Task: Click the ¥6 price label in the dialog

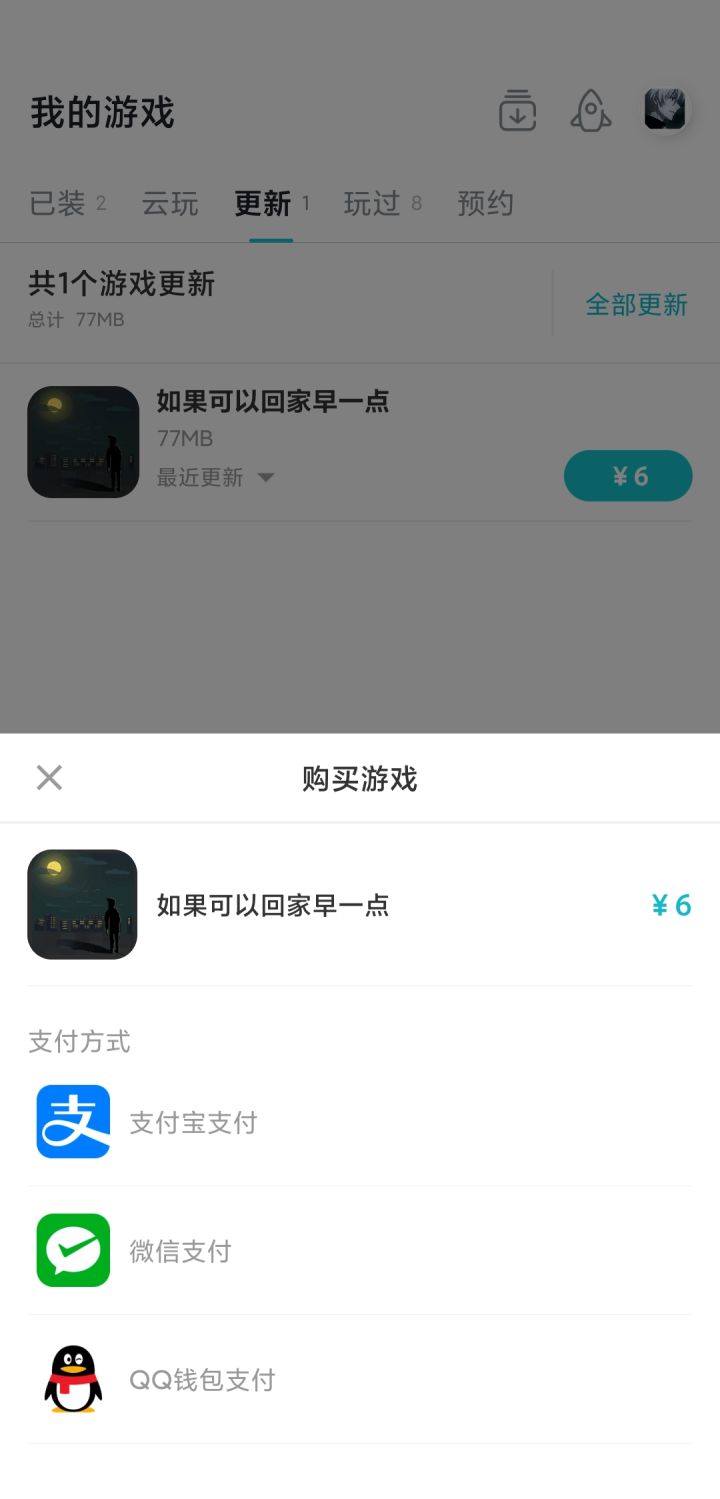Action: tap(672, 904)
